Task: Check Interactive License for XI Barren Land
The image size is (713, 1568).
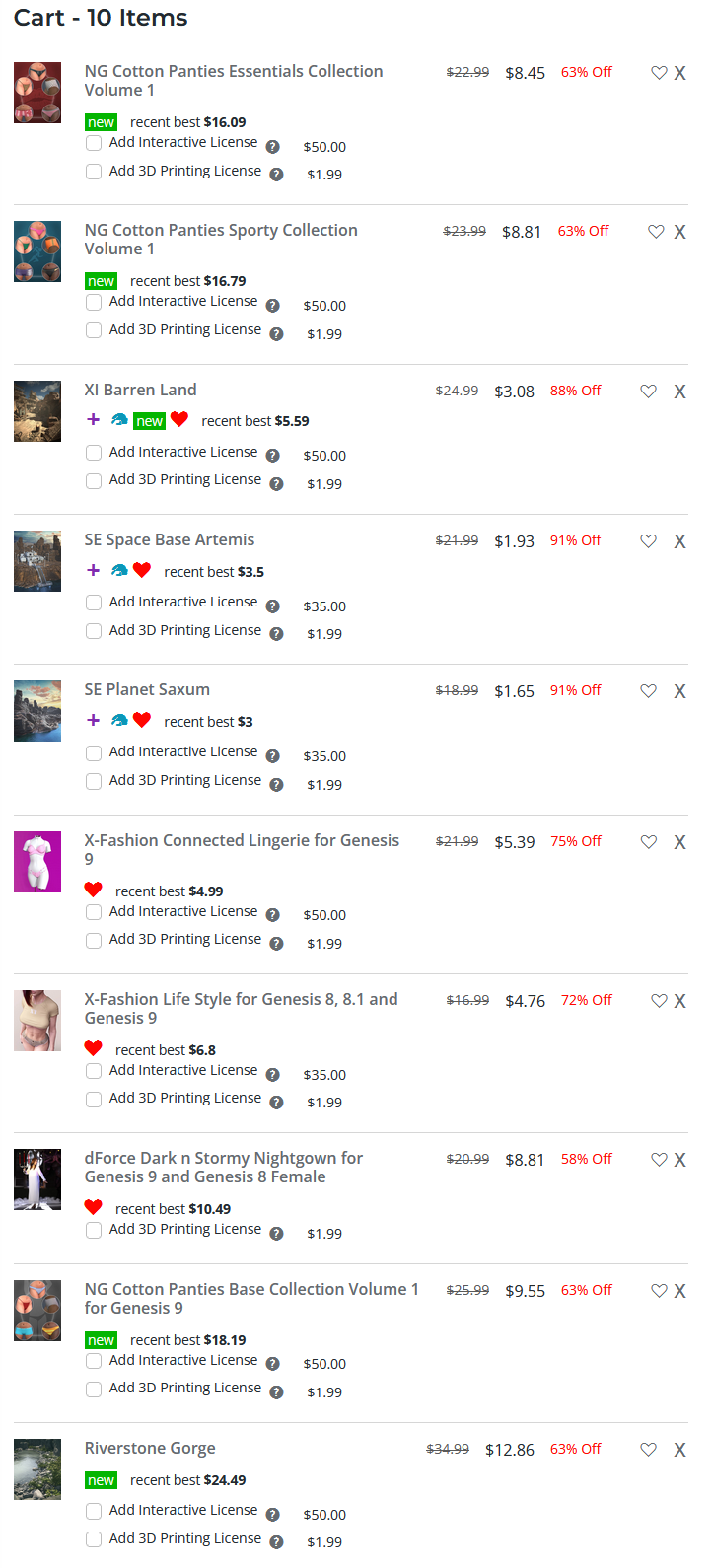Action: coord(94,453)
